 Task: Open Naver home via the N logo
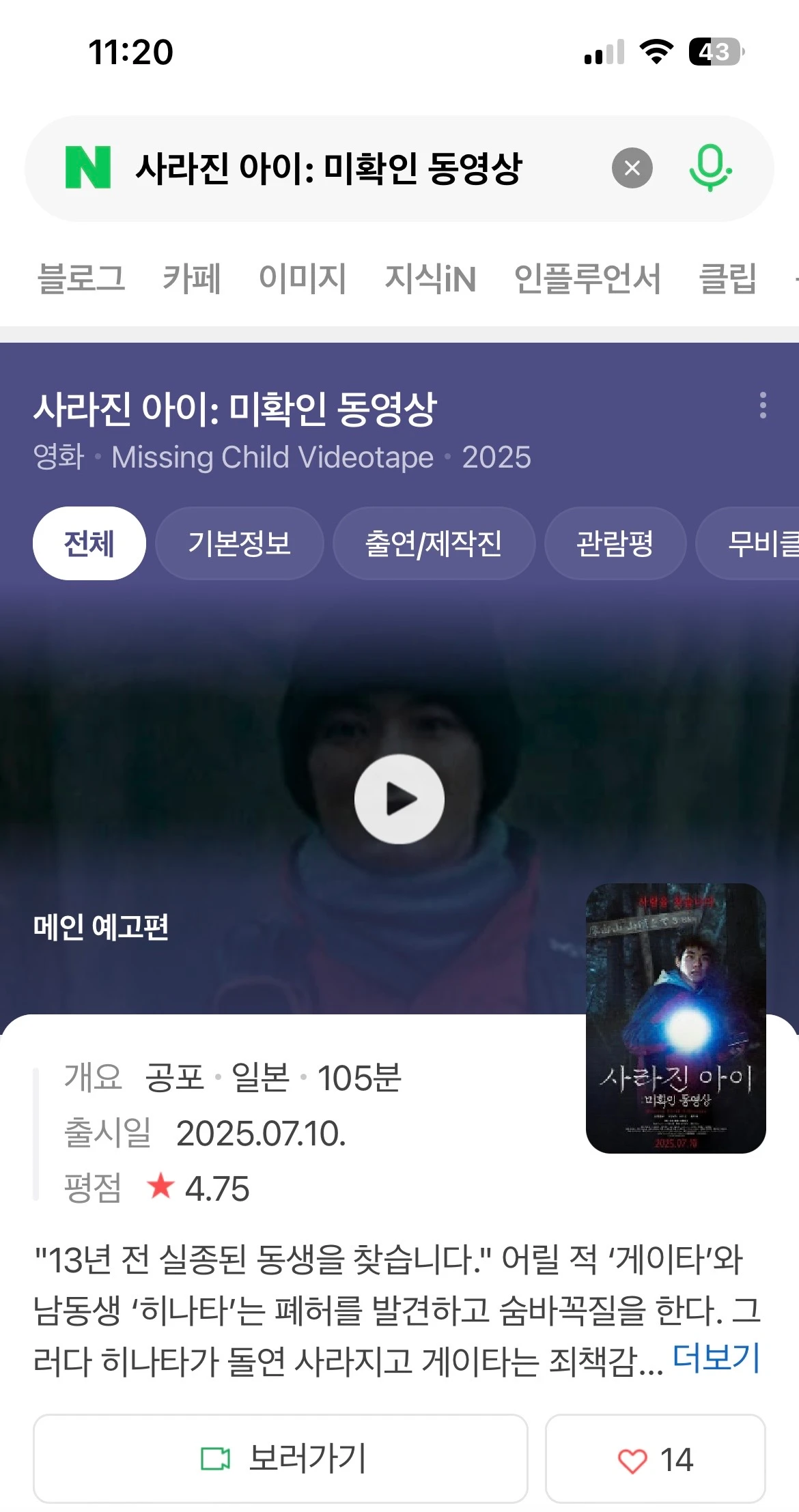pyautogui.click(x=88, y=168)
